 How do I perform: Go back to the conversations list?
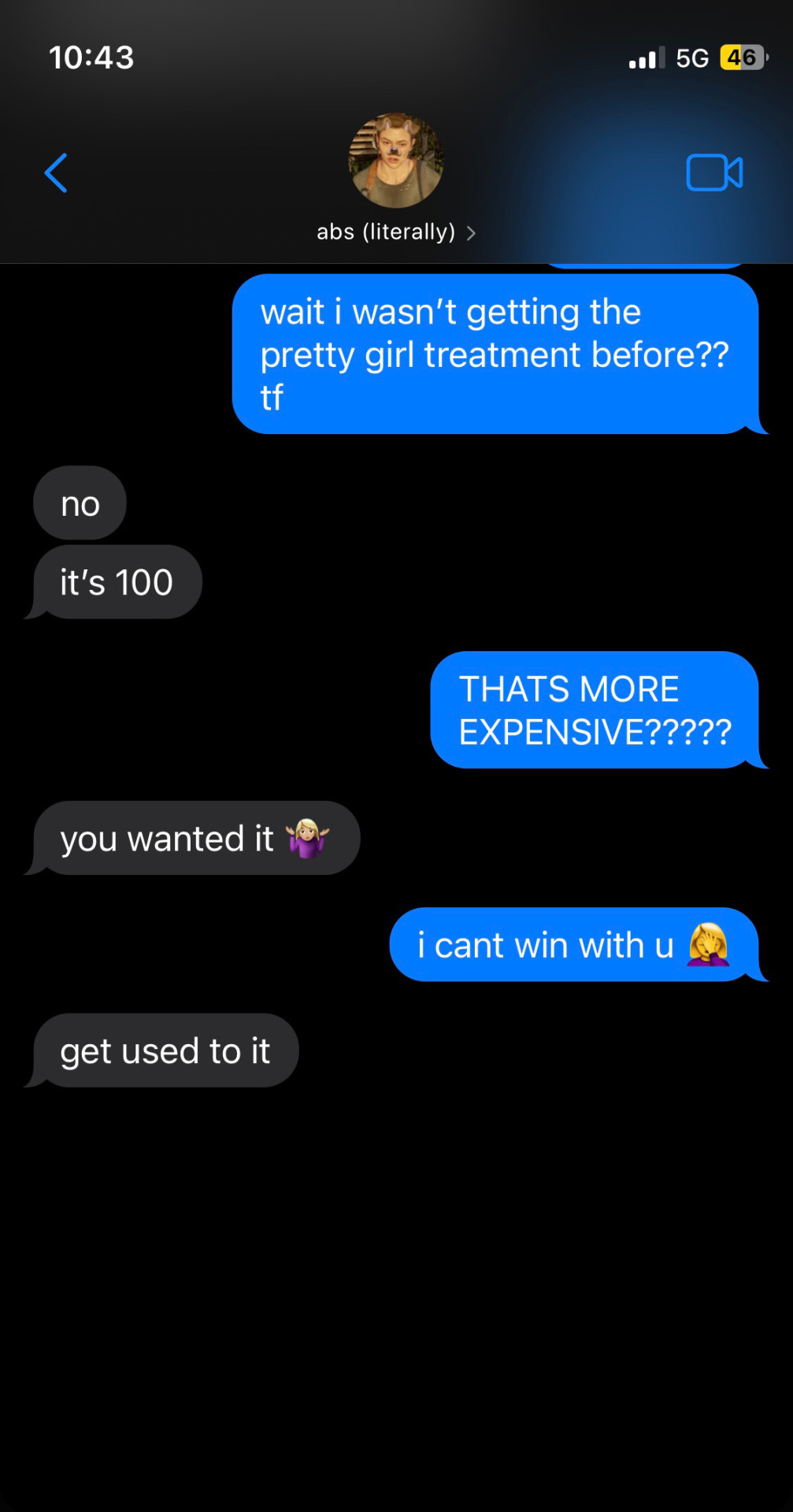[x=56, y=173]
